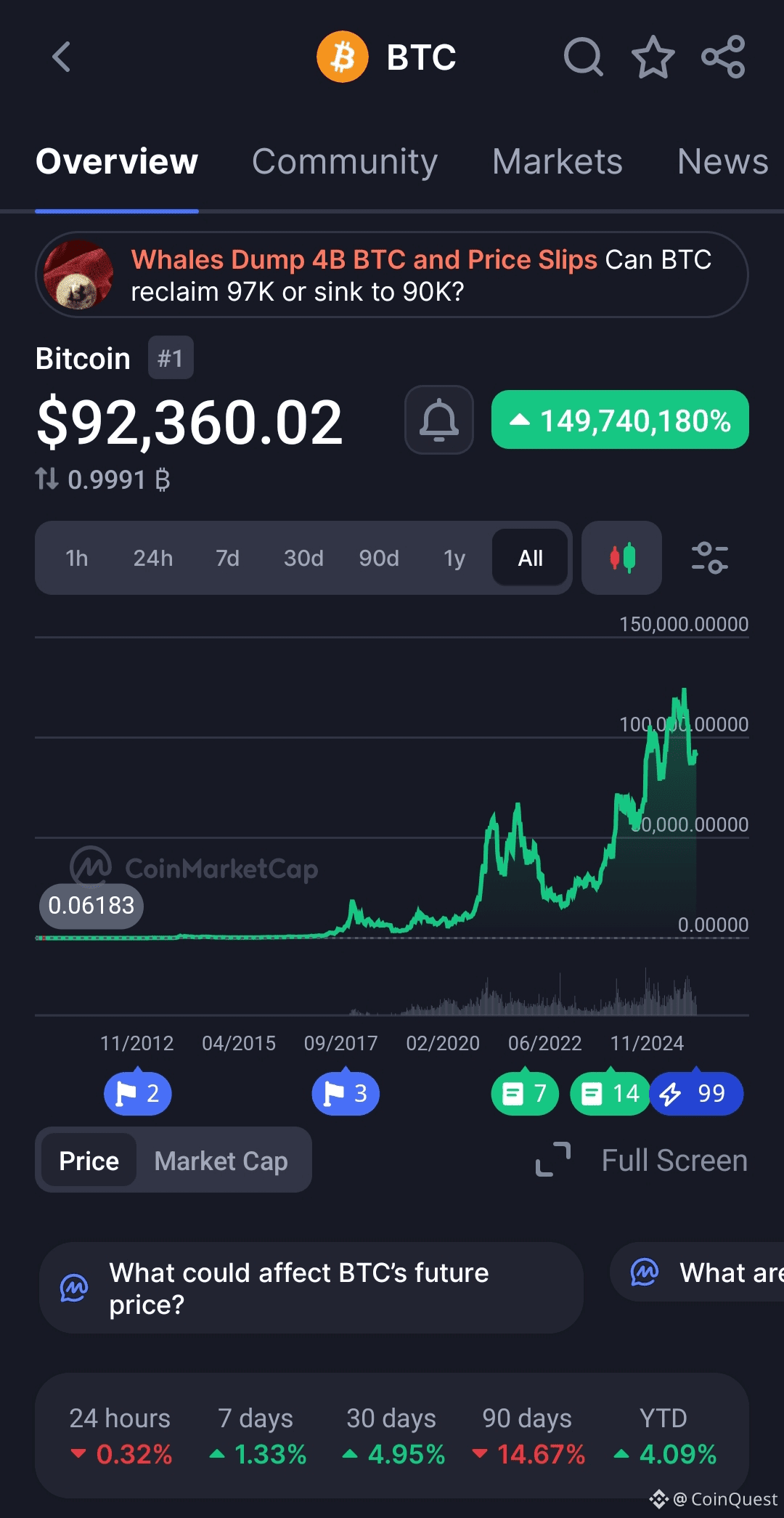Select the 24h chart range
This screenshot has width=784, height=1518.
(153, 558)
